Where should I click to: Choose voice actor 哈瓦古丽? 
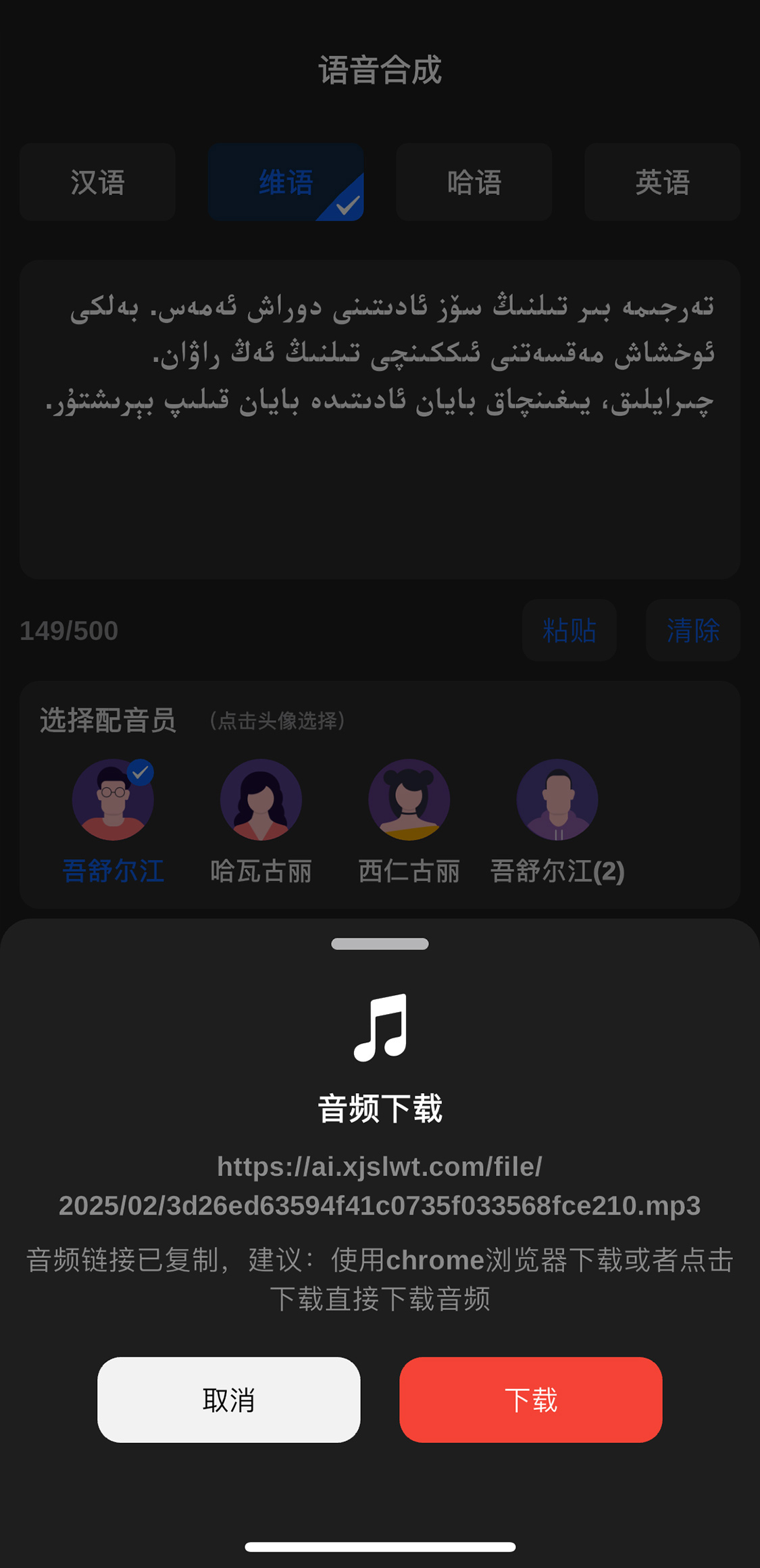(x=261, y=800)
